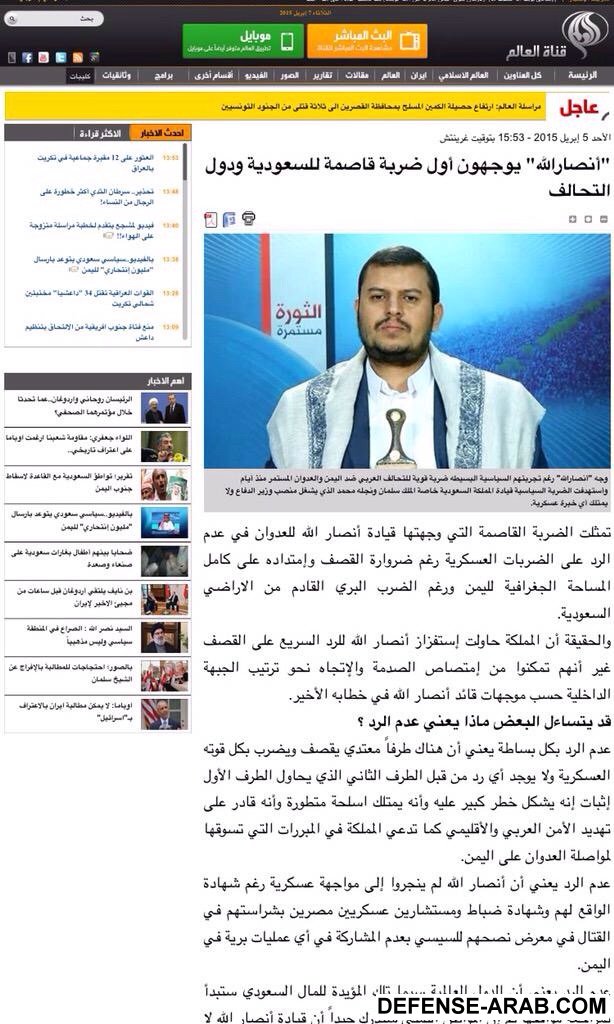Print the article with the printer icon
The height and width of the screenshot is (1024, 614).
(x=249, y=218)
